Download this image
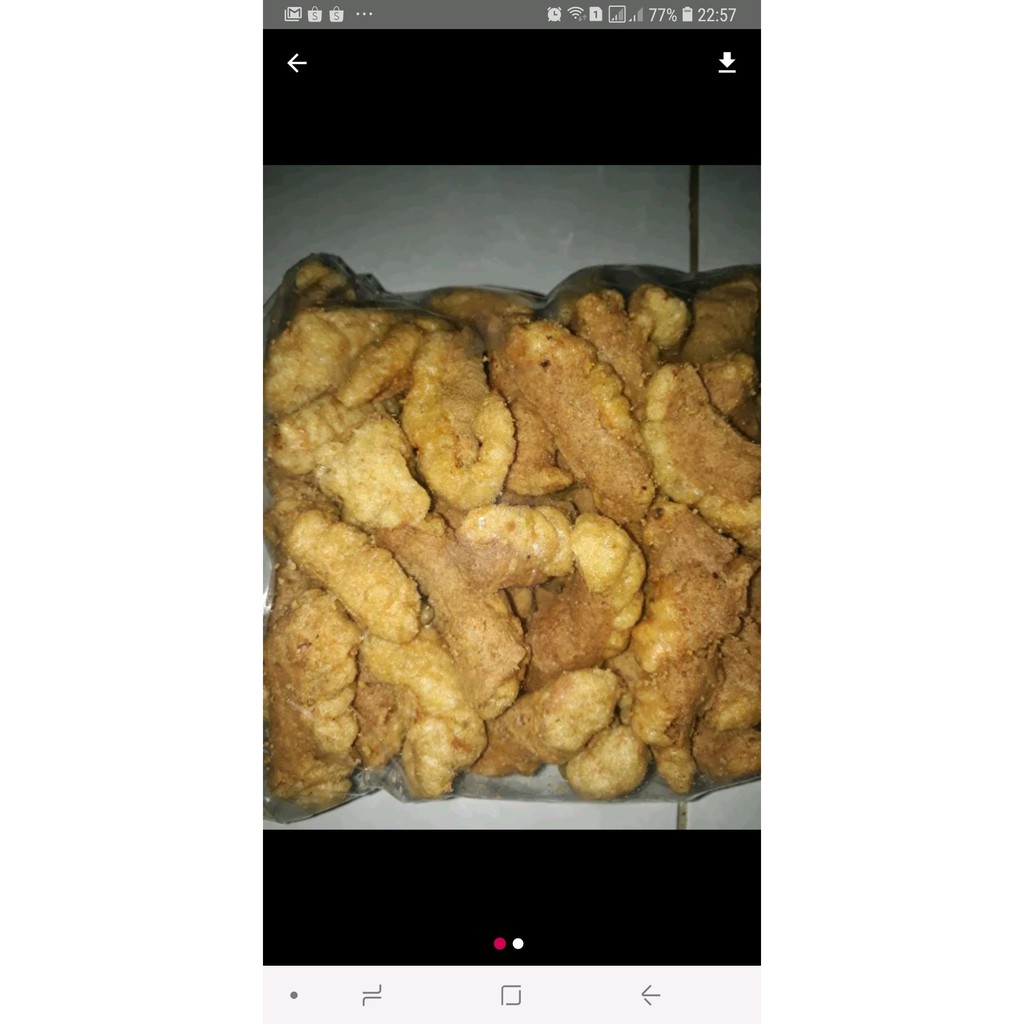Image resolution: width=1024 pixels, height=1024 pixels. (727, 63)
